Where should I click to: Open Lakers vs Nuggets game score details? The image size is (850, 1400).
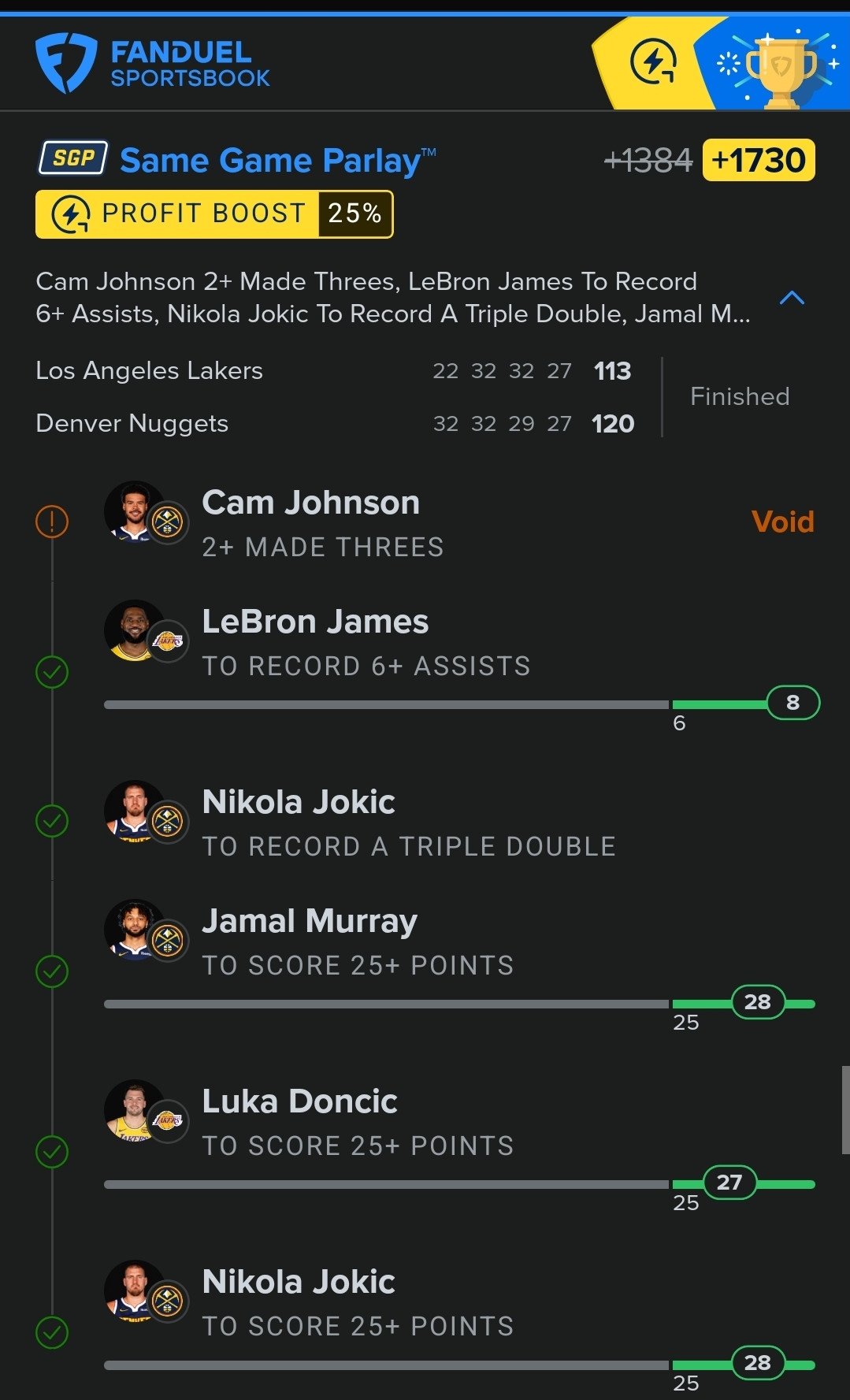click(x=335, y=397)
